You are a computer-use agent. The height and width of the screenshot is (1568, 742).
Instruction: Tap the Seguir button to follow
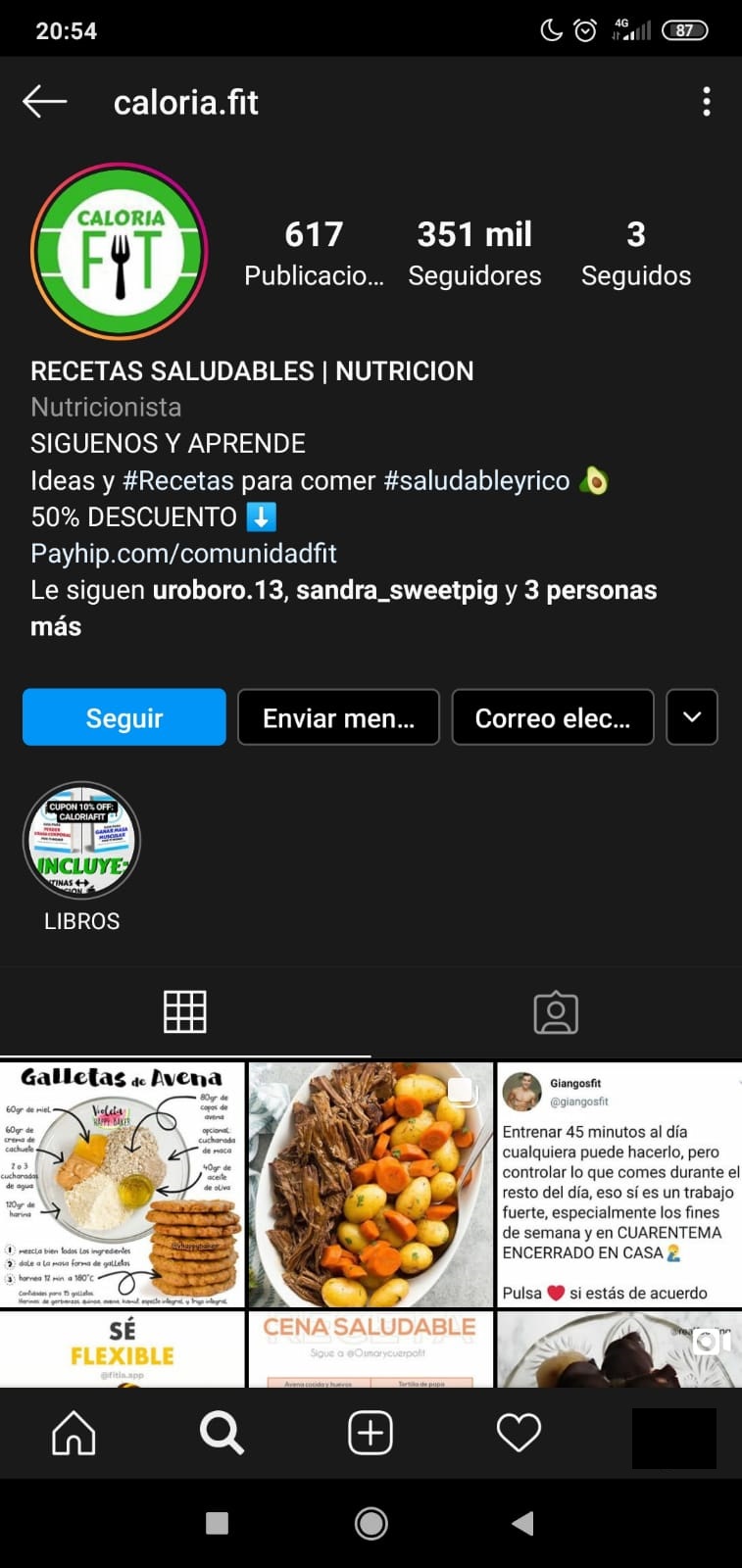(x=124, y=717)
